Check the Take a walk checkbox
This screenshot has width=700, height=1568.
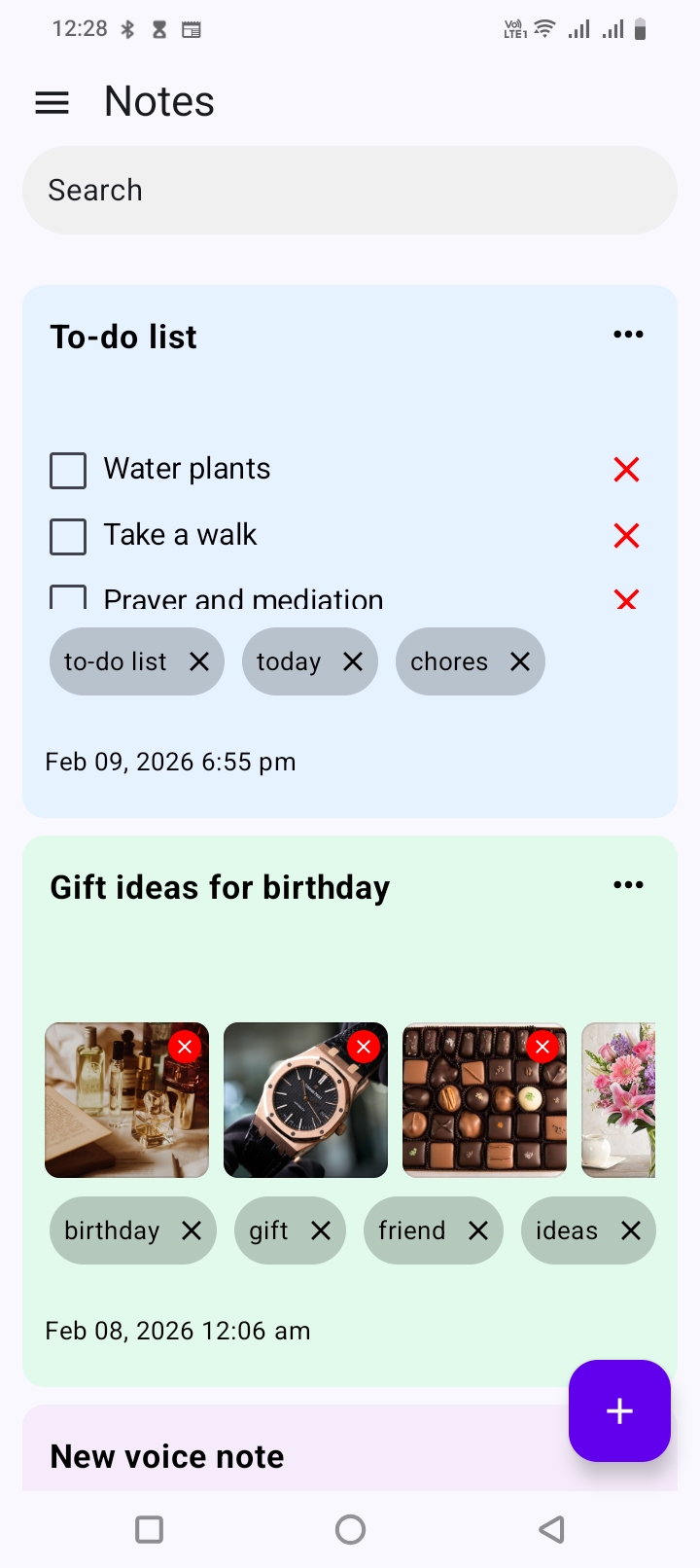67,536
